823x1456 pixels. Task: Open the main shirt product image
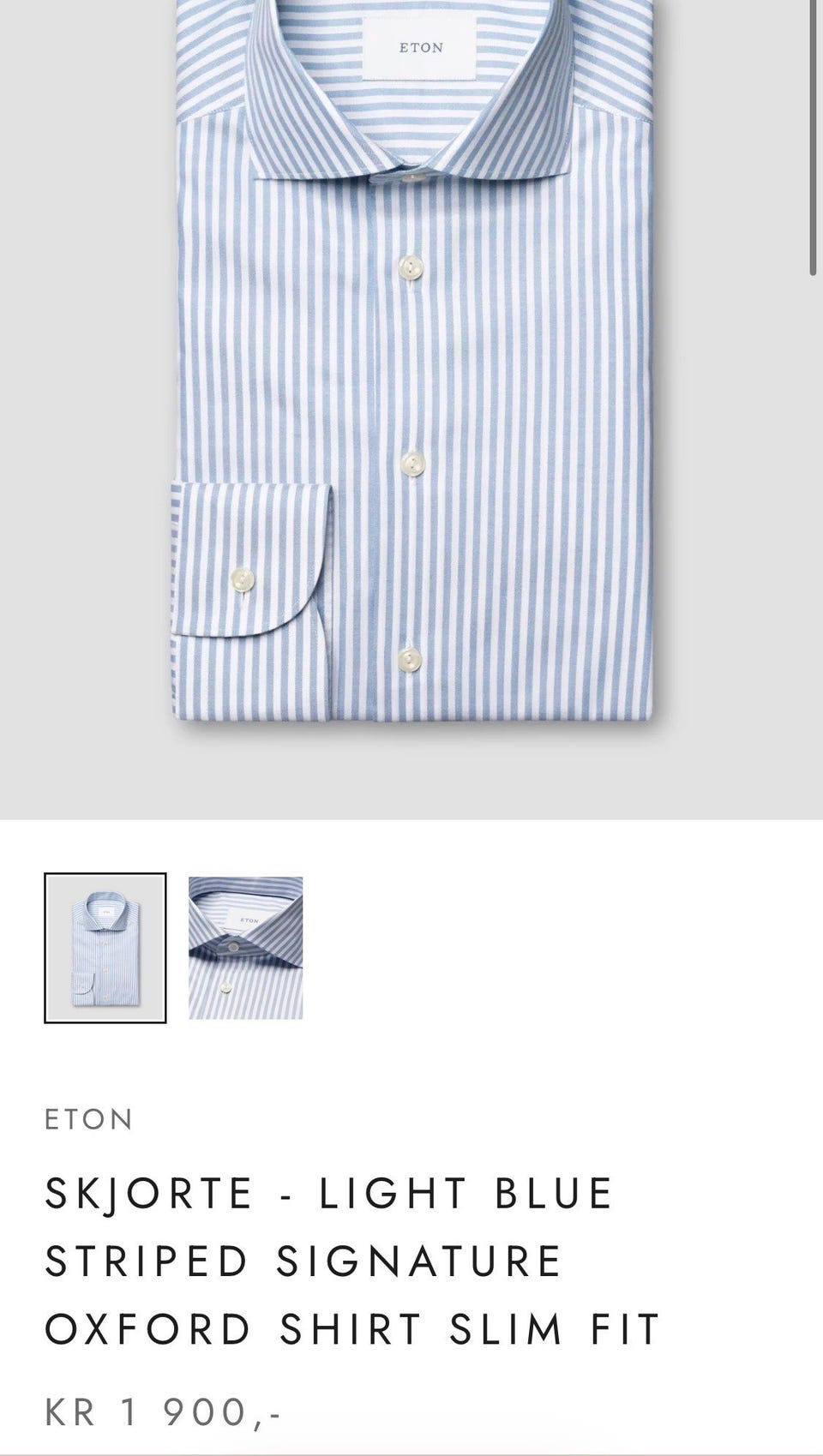point(411,410)
